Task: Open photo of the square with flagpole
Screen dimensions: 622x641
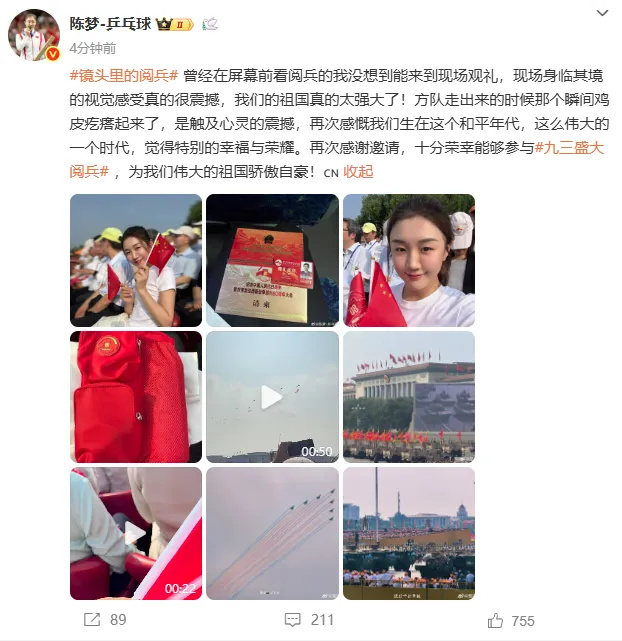Action: (408, 534)
